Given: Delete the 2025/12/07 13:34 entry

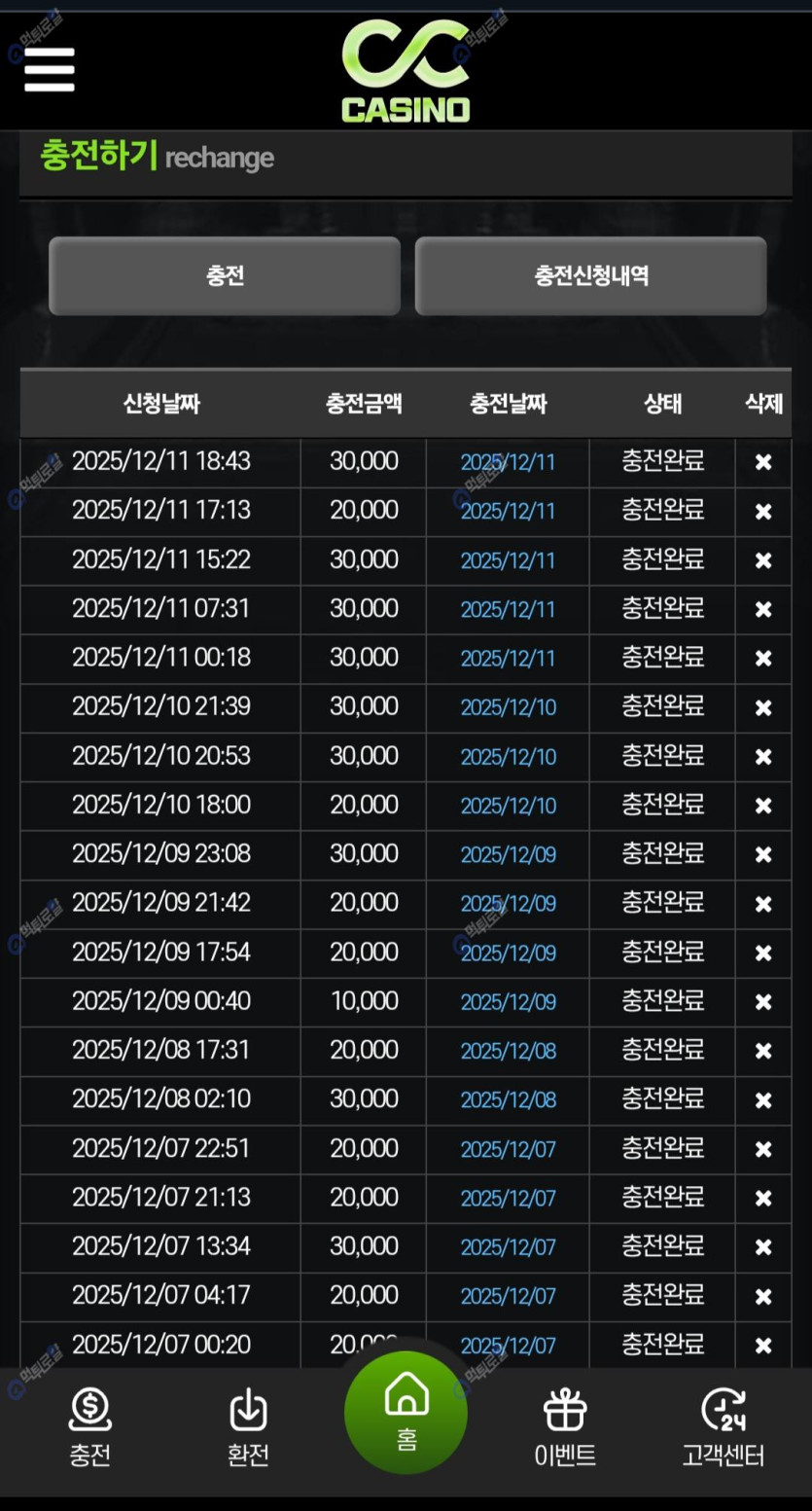Looking at the screenshot, I should coord(763,1247).
